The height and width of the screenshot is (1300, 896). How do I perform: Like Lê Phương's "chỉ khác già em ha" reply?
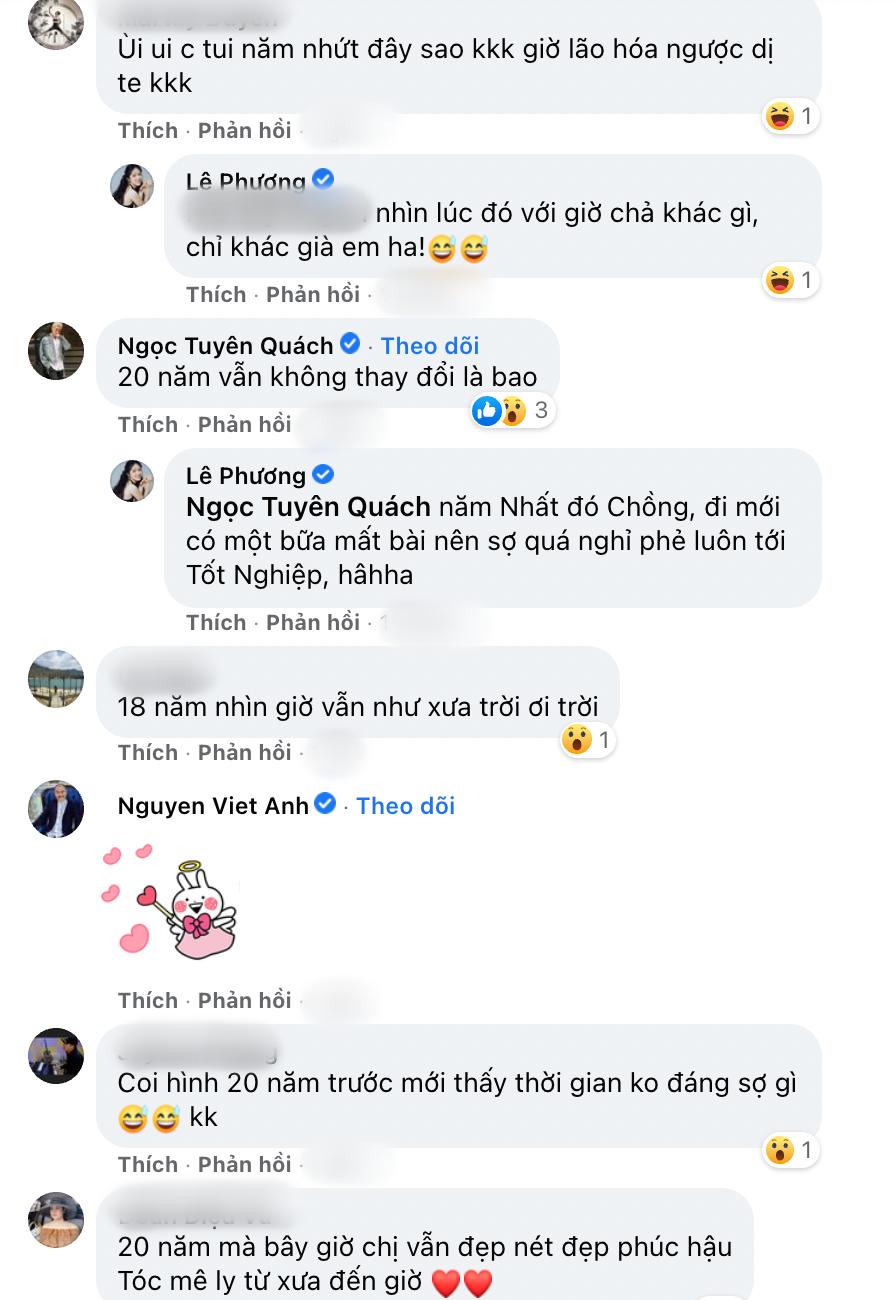click(216, 294)
